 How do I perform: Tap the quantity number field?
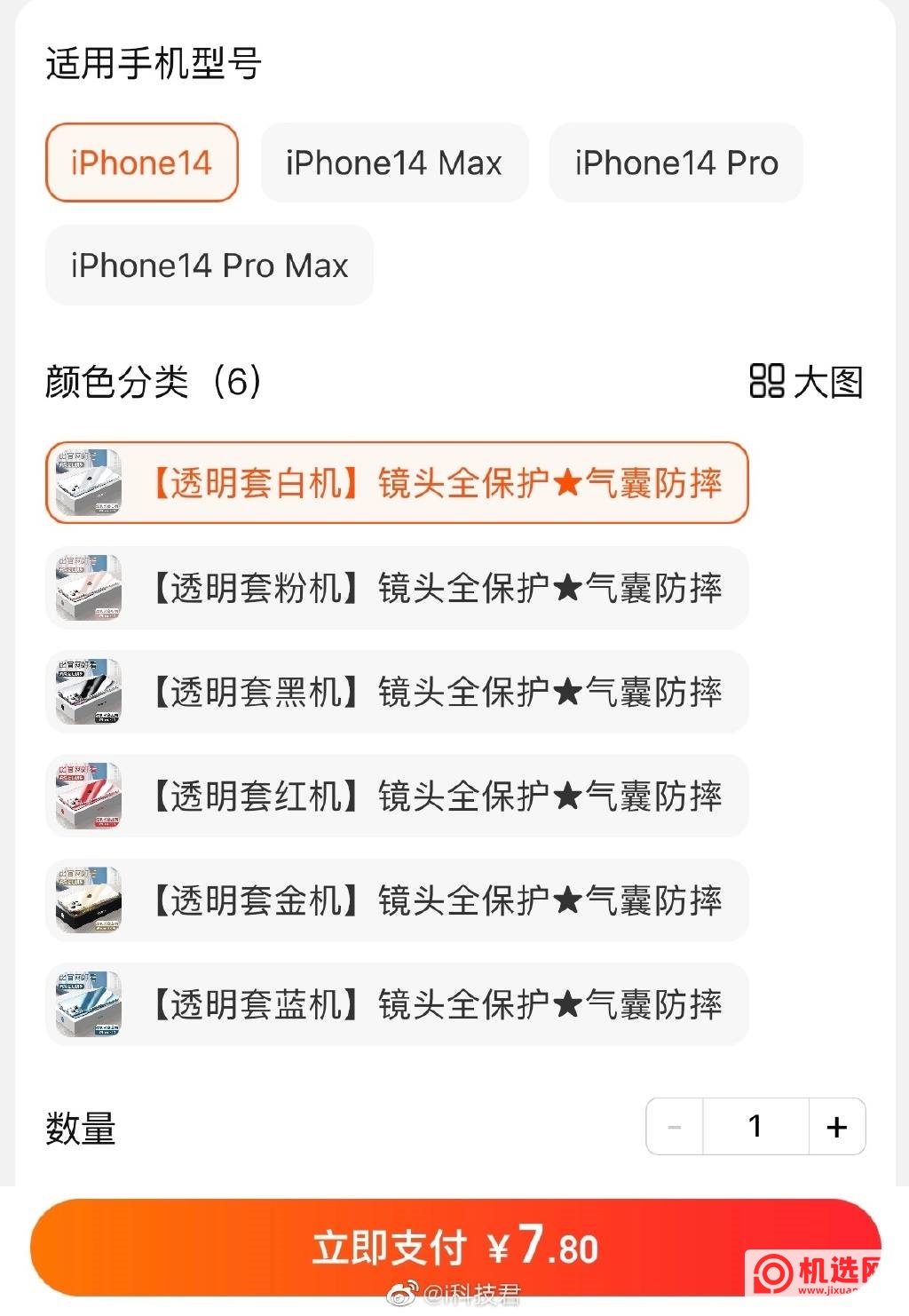point(755,1127)
